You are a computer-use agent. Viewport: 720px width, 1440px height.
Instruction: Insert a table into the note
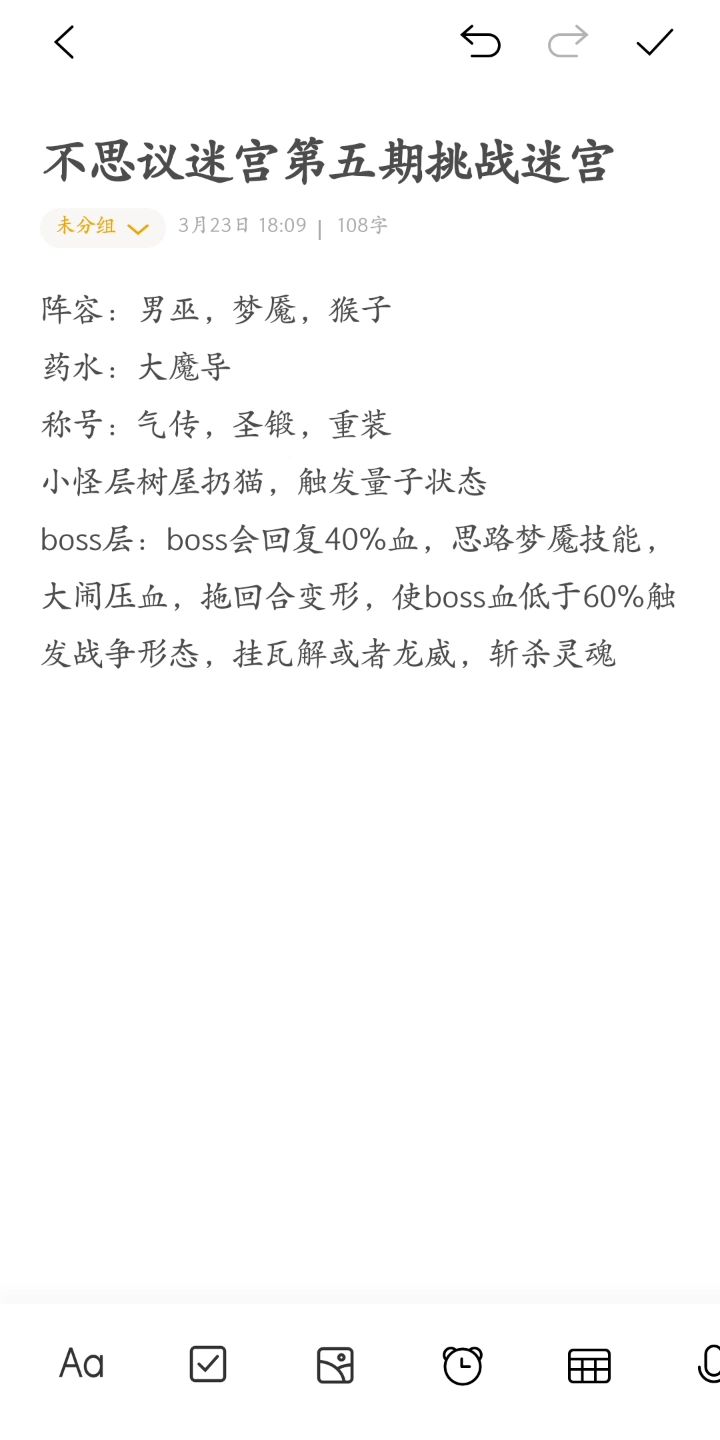pyautogui.click(x=589, y=1365)
